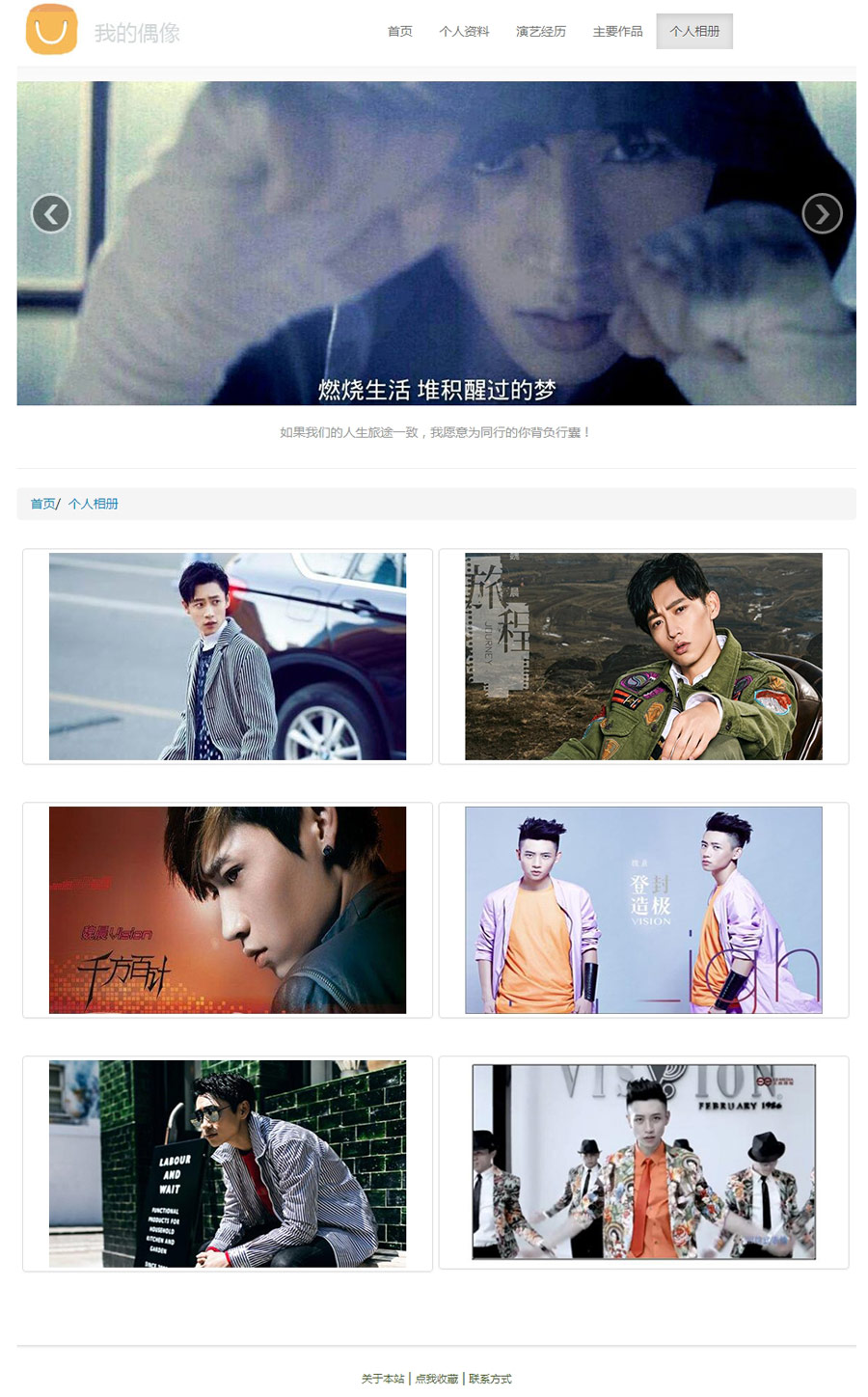Open the 个人资料 nav item
Viewport: 868px width, 1397px height.
[464, 31]
